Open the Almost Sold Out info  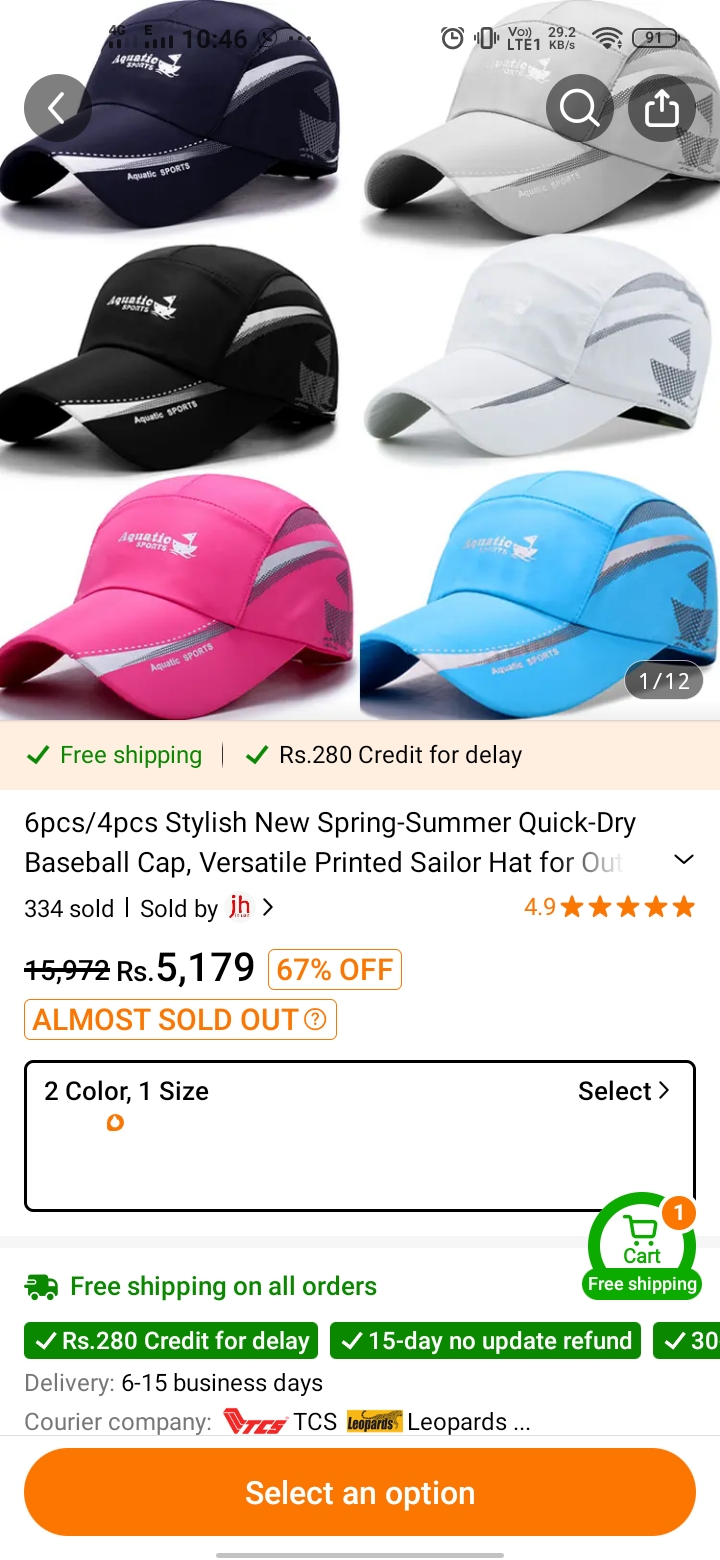180,1020
